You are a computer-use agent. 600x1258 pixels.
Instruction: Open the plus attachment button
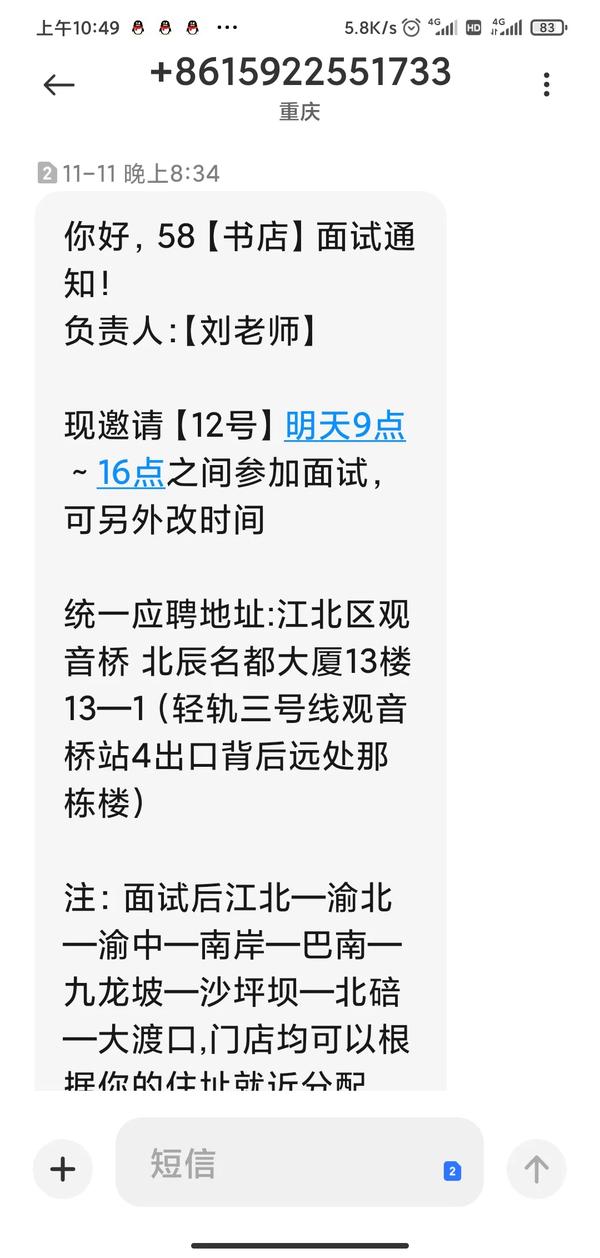pos(63,1169)
